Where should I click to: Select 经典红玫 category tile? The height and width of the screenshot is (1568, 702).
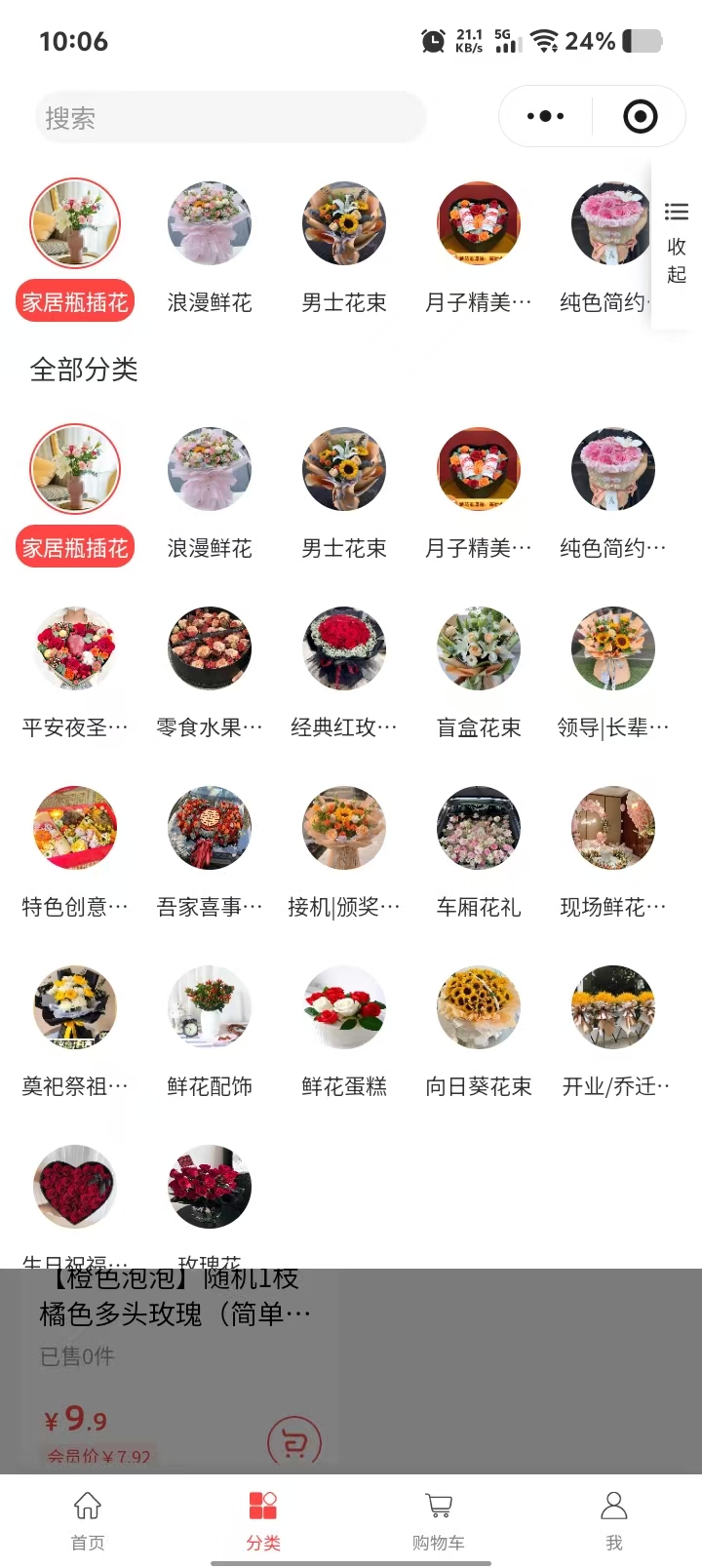click(x=344, y=671)
